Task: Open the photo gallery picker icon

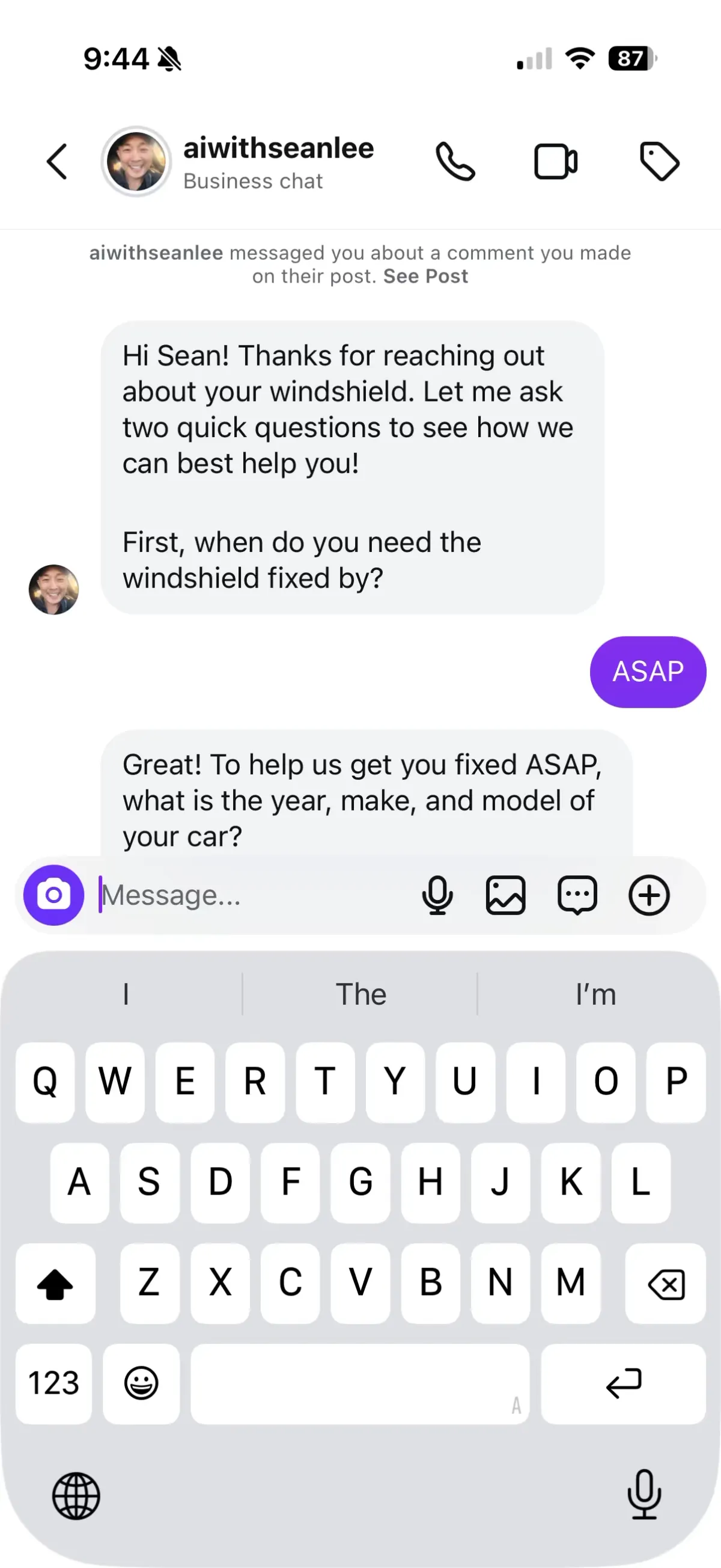Action: point(506,895)
